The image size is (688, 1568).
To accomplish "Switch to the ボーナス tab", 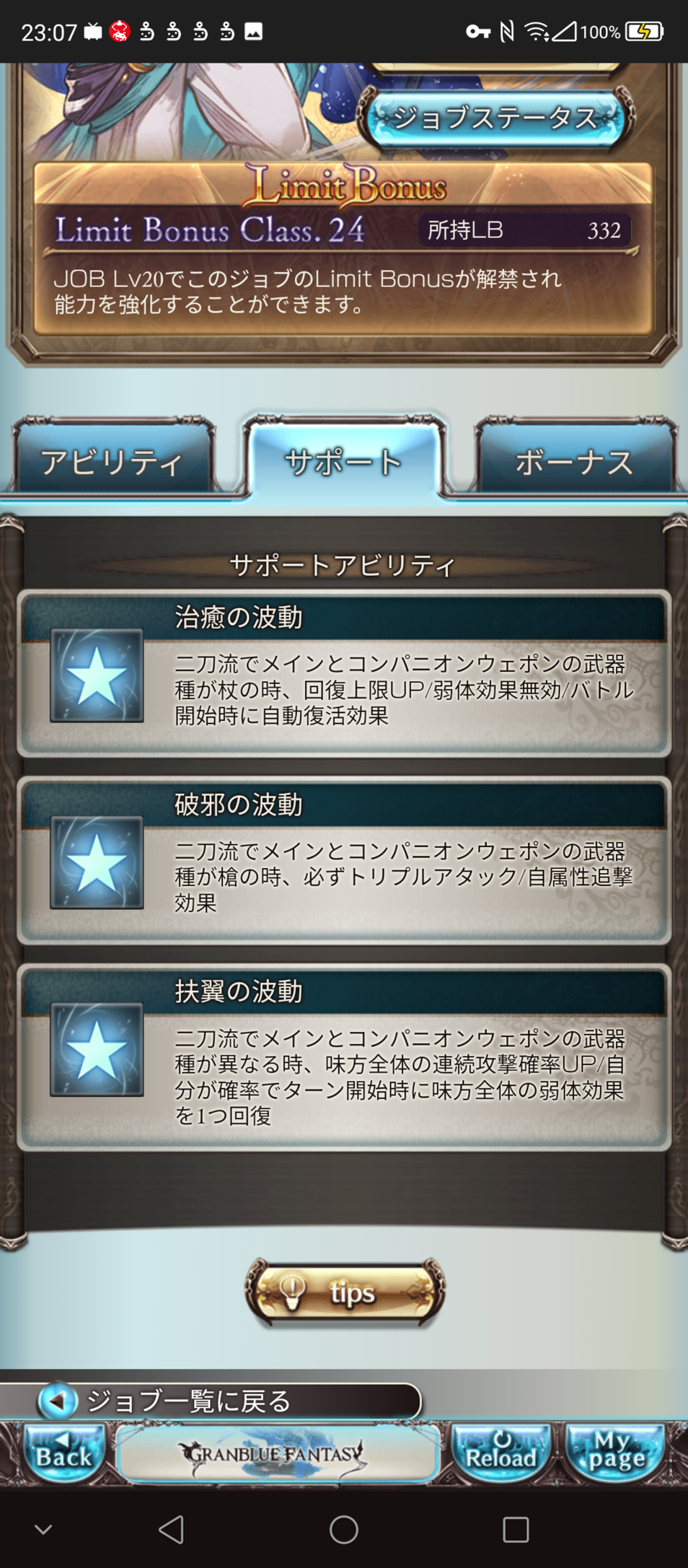I will pos(575,461).
